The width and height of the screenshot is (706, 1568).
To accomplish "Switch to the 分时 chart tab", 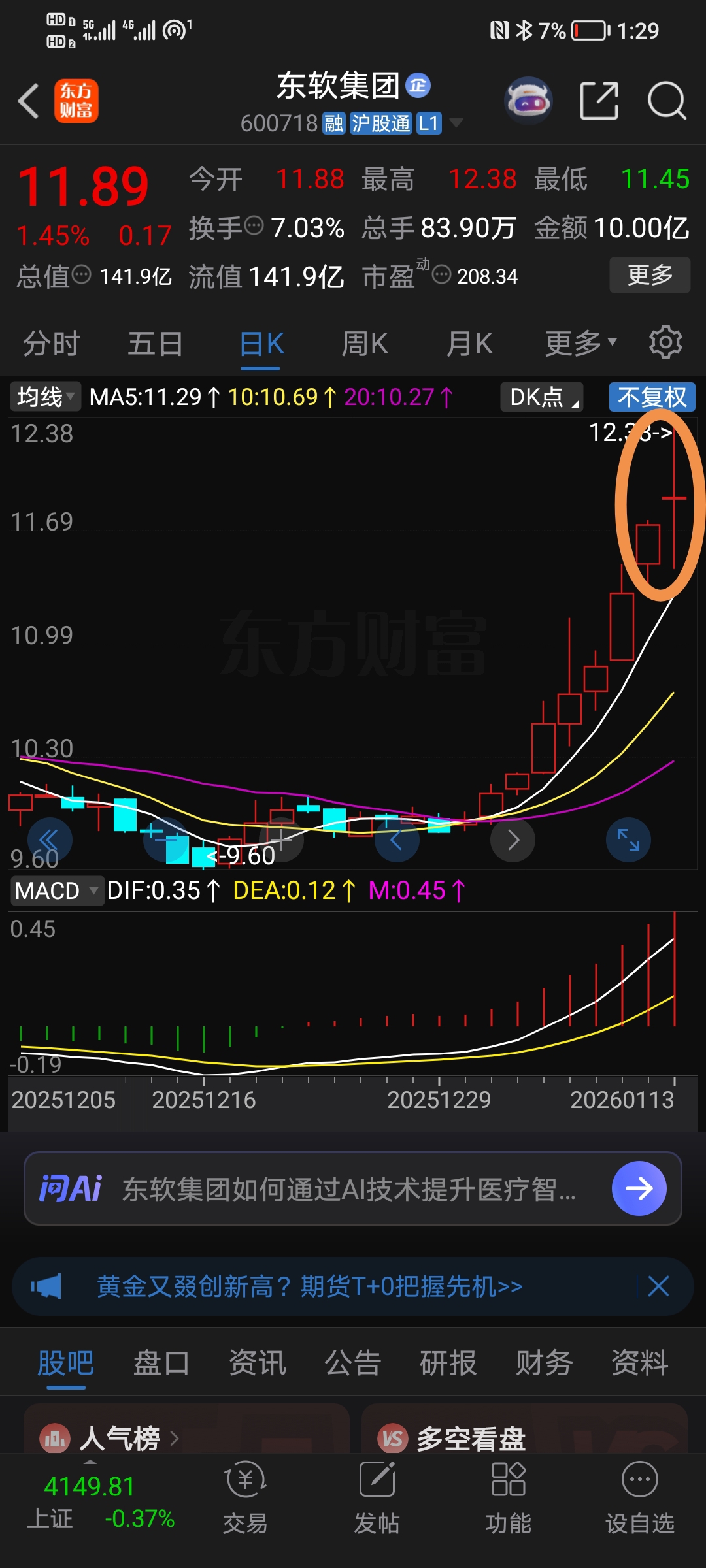I will 51,344.
